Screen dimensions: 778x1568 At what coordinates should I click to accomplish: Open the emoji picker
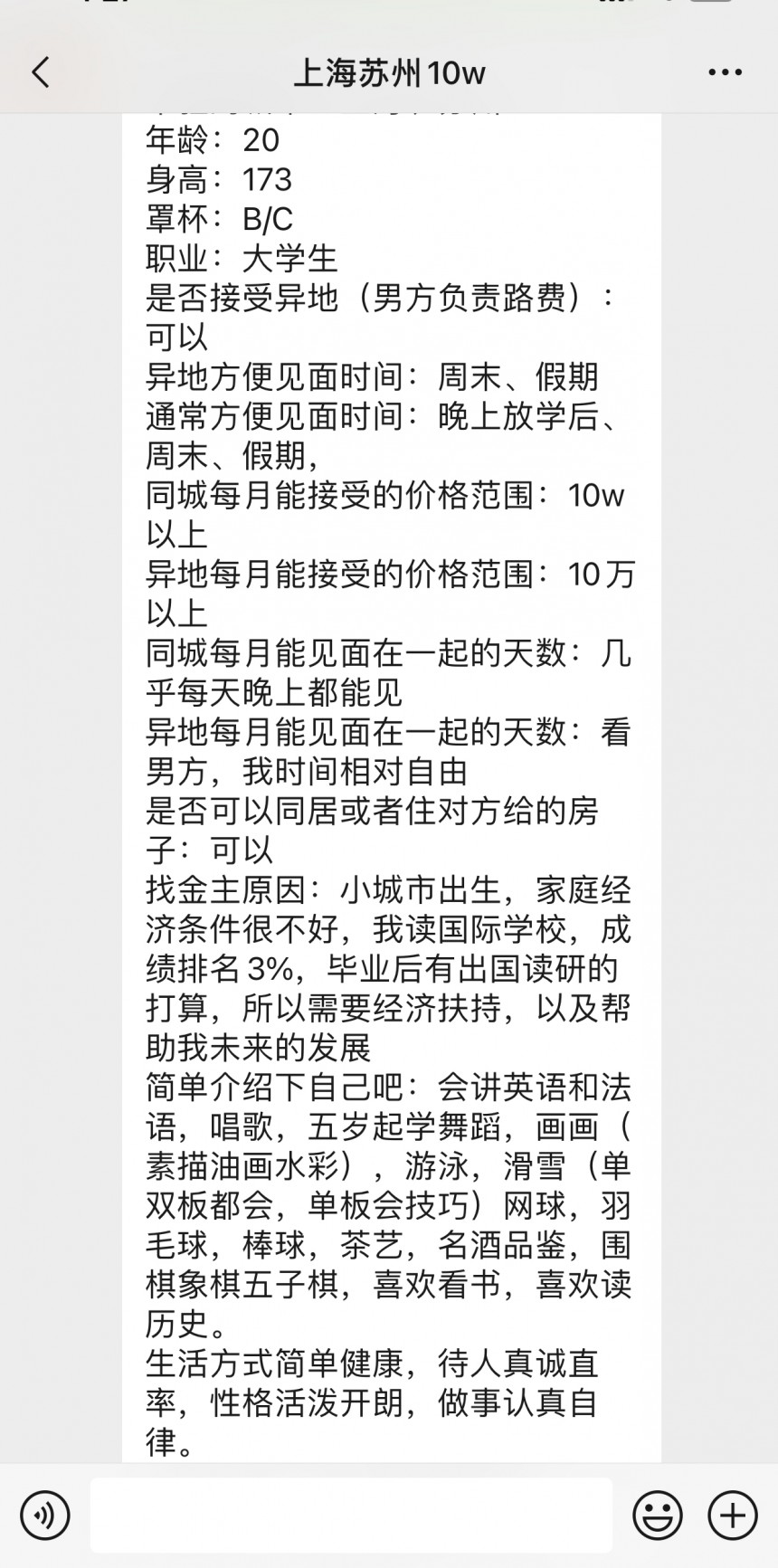(x=658, y=1515)
